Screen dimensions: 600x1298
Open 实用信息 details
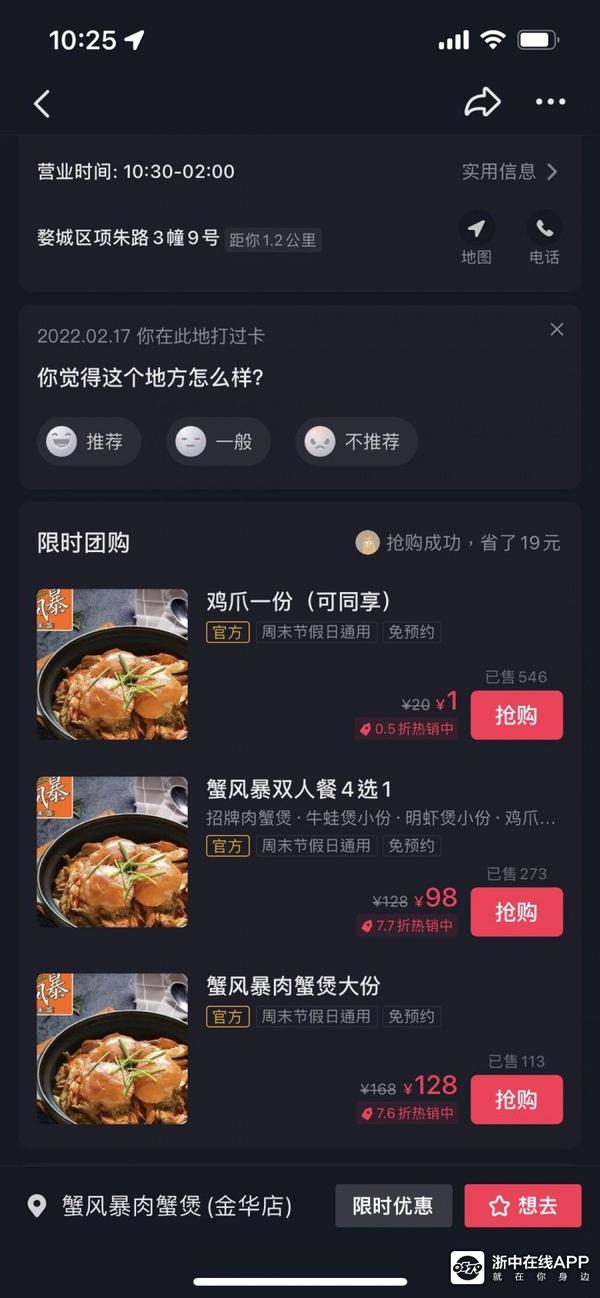509,171
